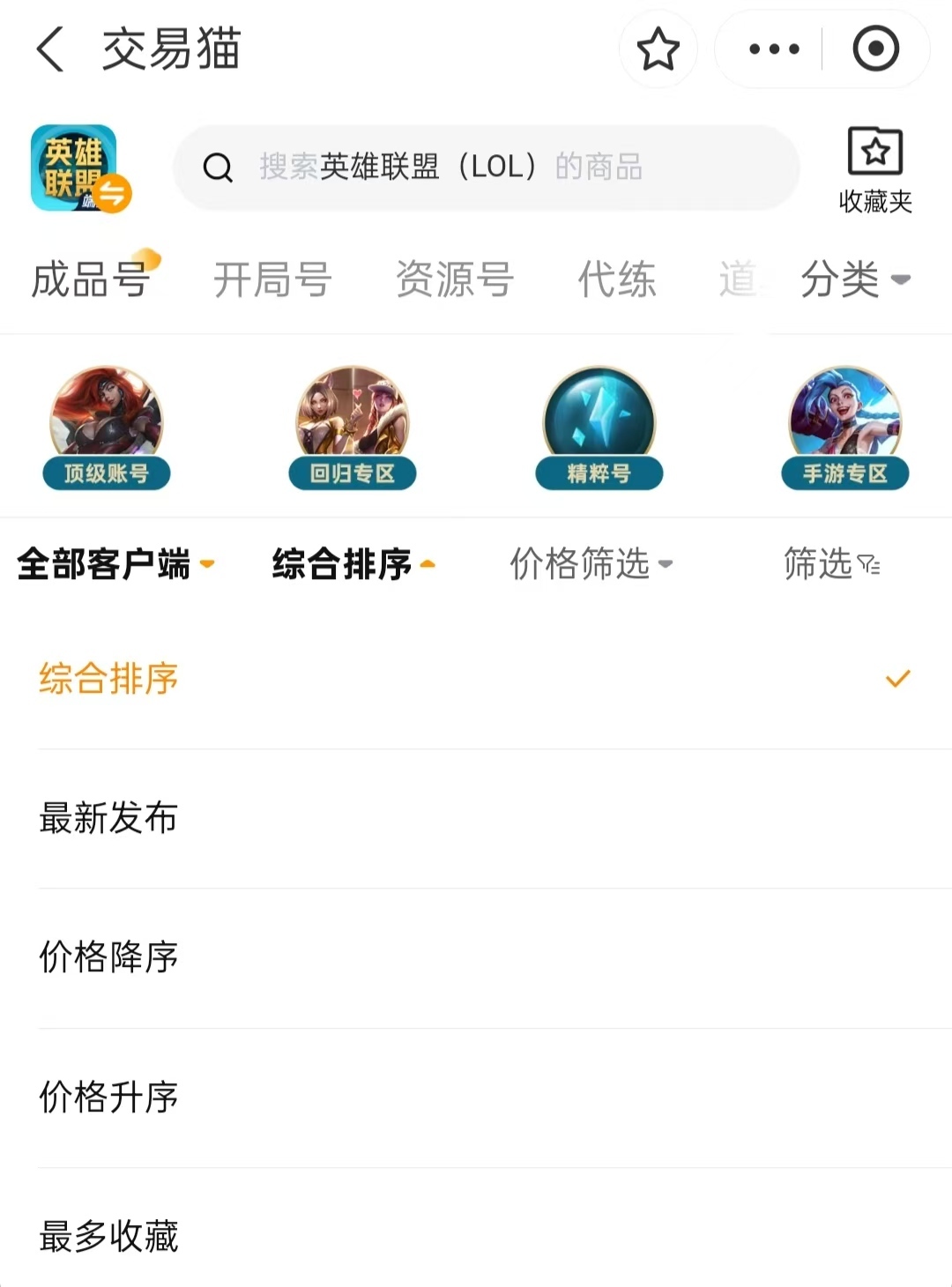Switch to the 资源号 tab
Screen dimensions: 952x1287
tap(454, 279)
